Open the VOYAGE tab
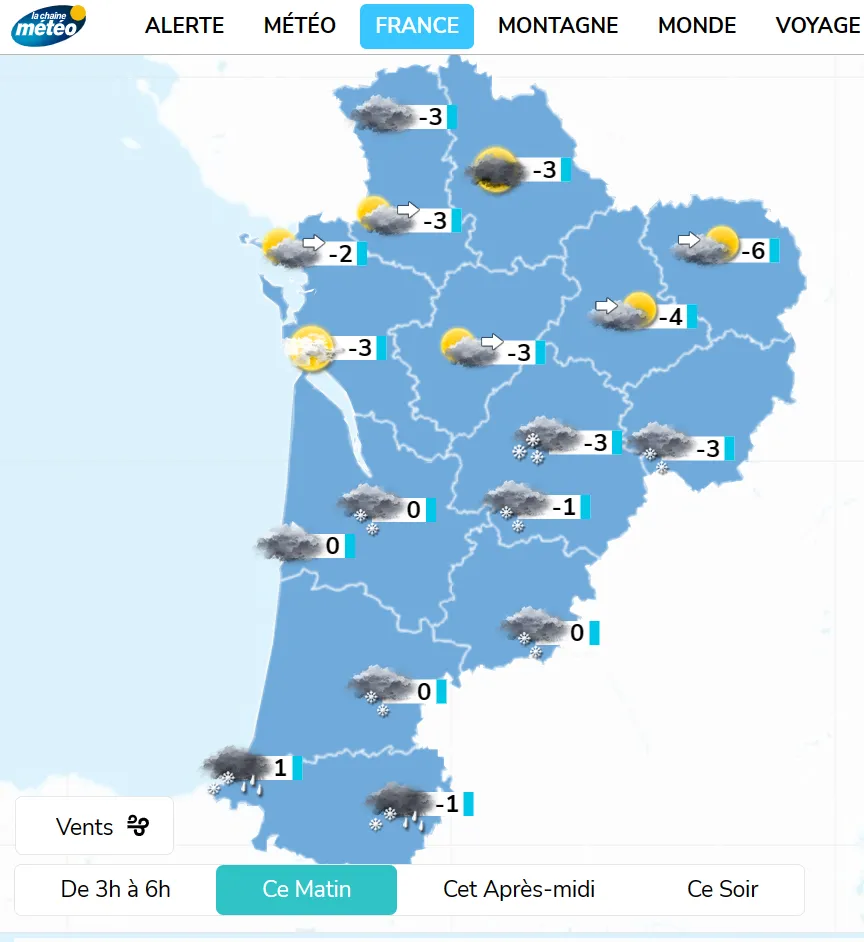Image resolution: width=864 pixels, height=942 pixels. click(x=817, y=26)
